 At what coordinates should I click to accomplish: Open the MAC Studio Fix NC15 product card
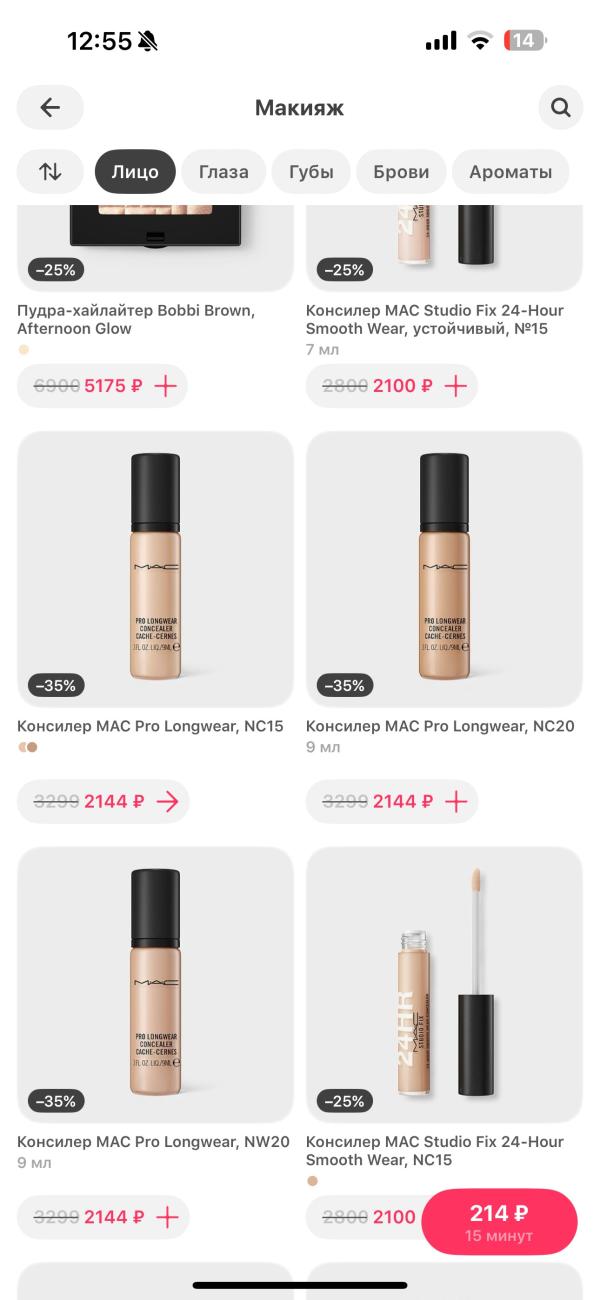tap(444, 985)
